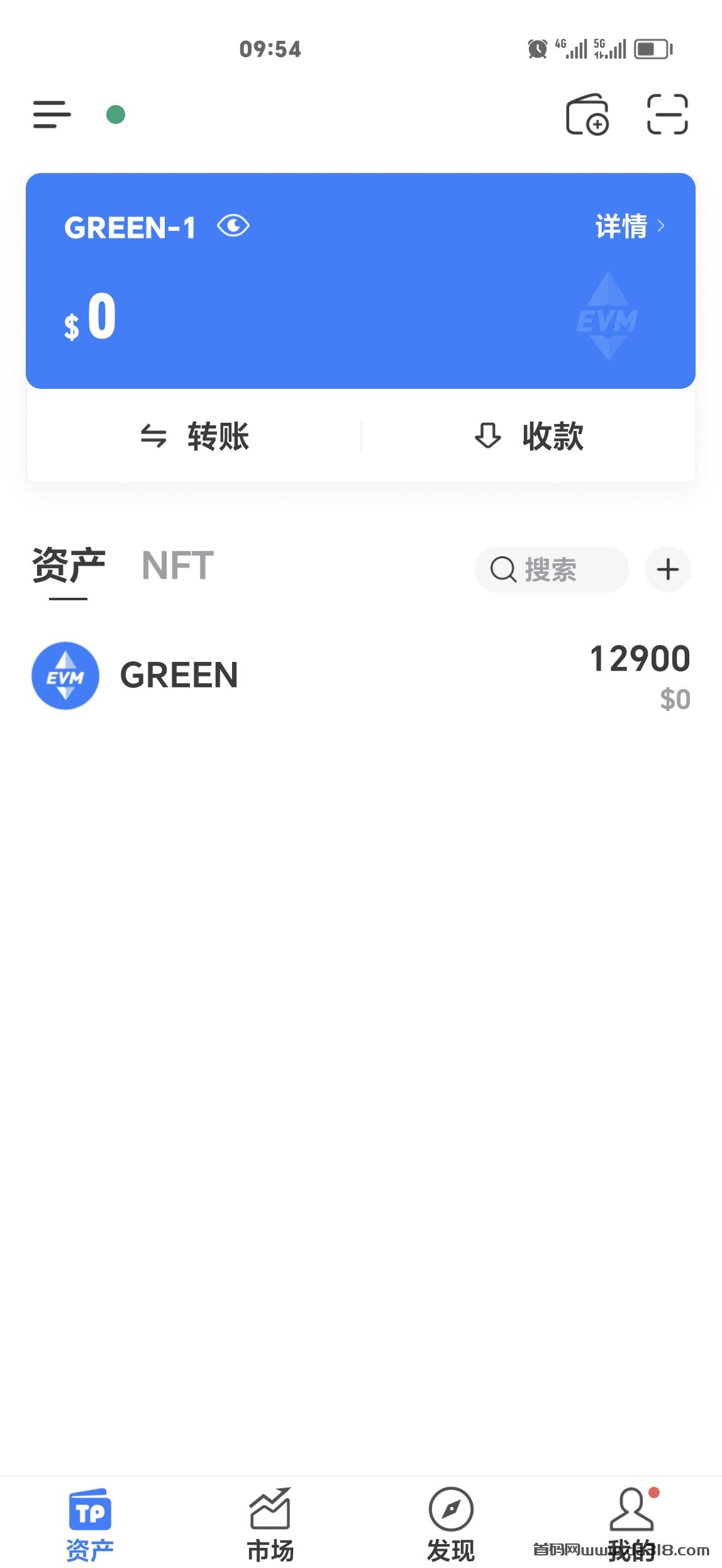Open the GREEN token row
This screenshot has width=722, height=1568.
click(x=361, y=676)
